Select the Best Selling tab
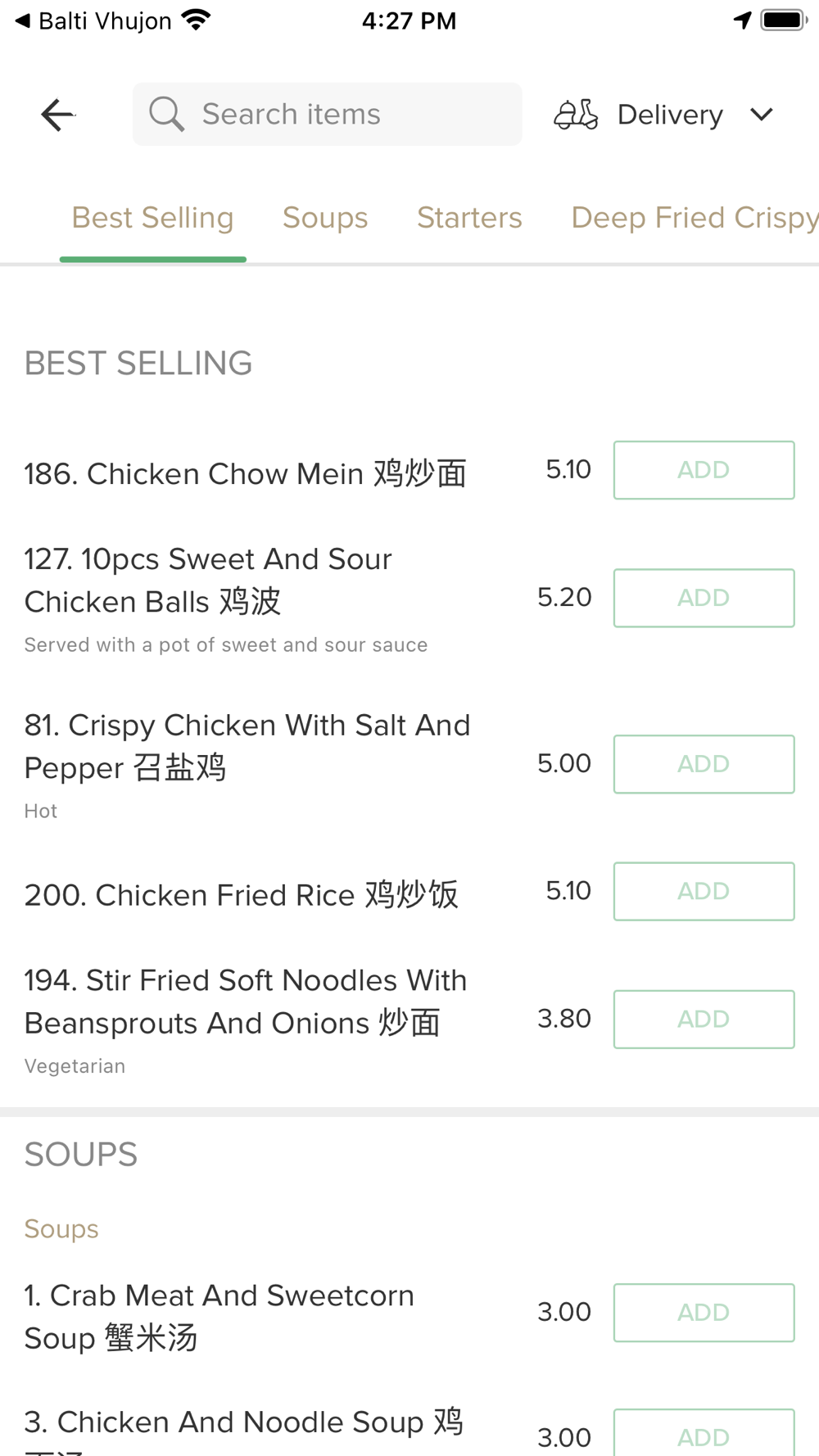This screenshot has height=1456, width=819. click(152, 218)
